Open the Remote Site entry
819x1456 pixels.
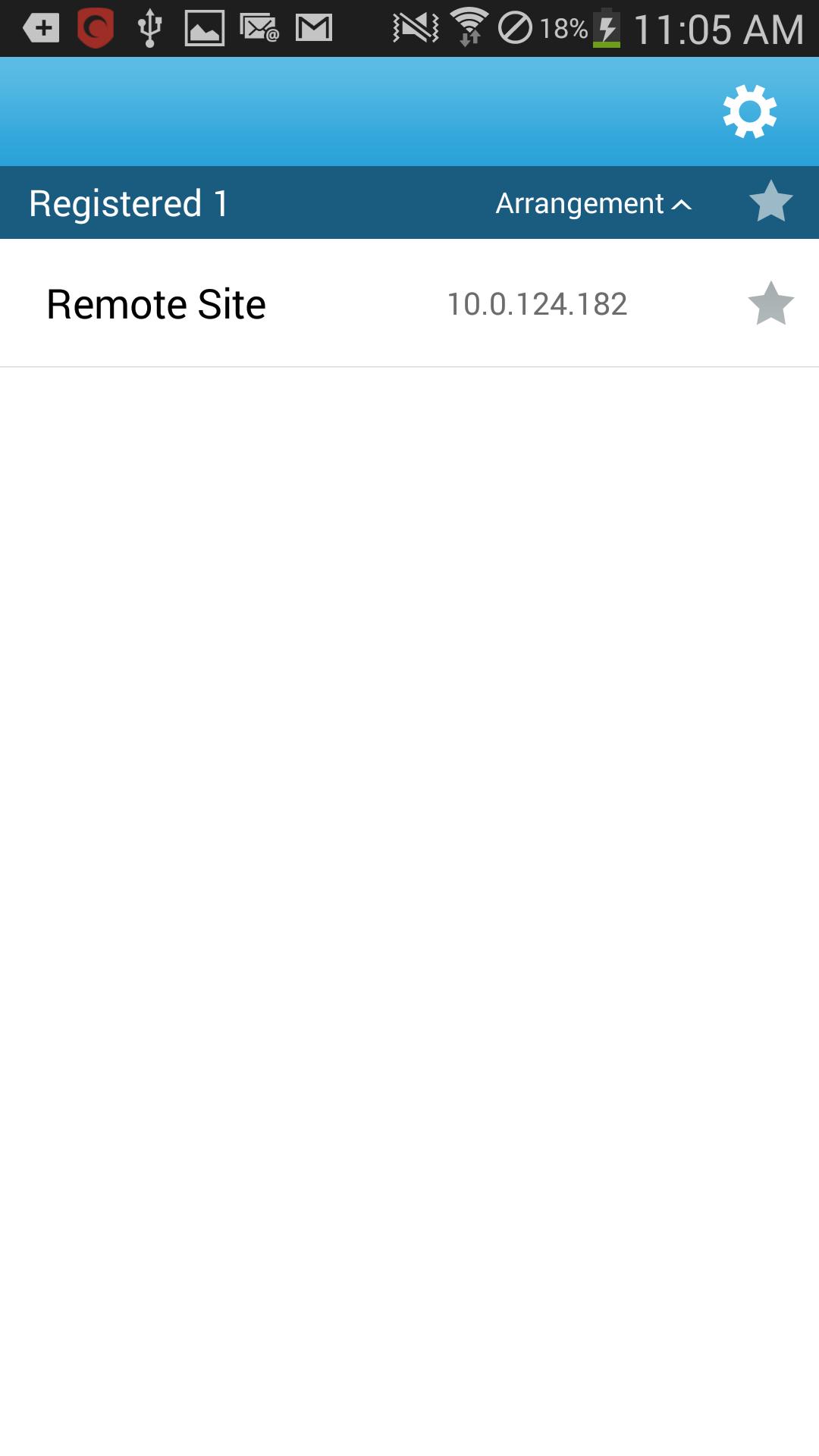[156, 304]
